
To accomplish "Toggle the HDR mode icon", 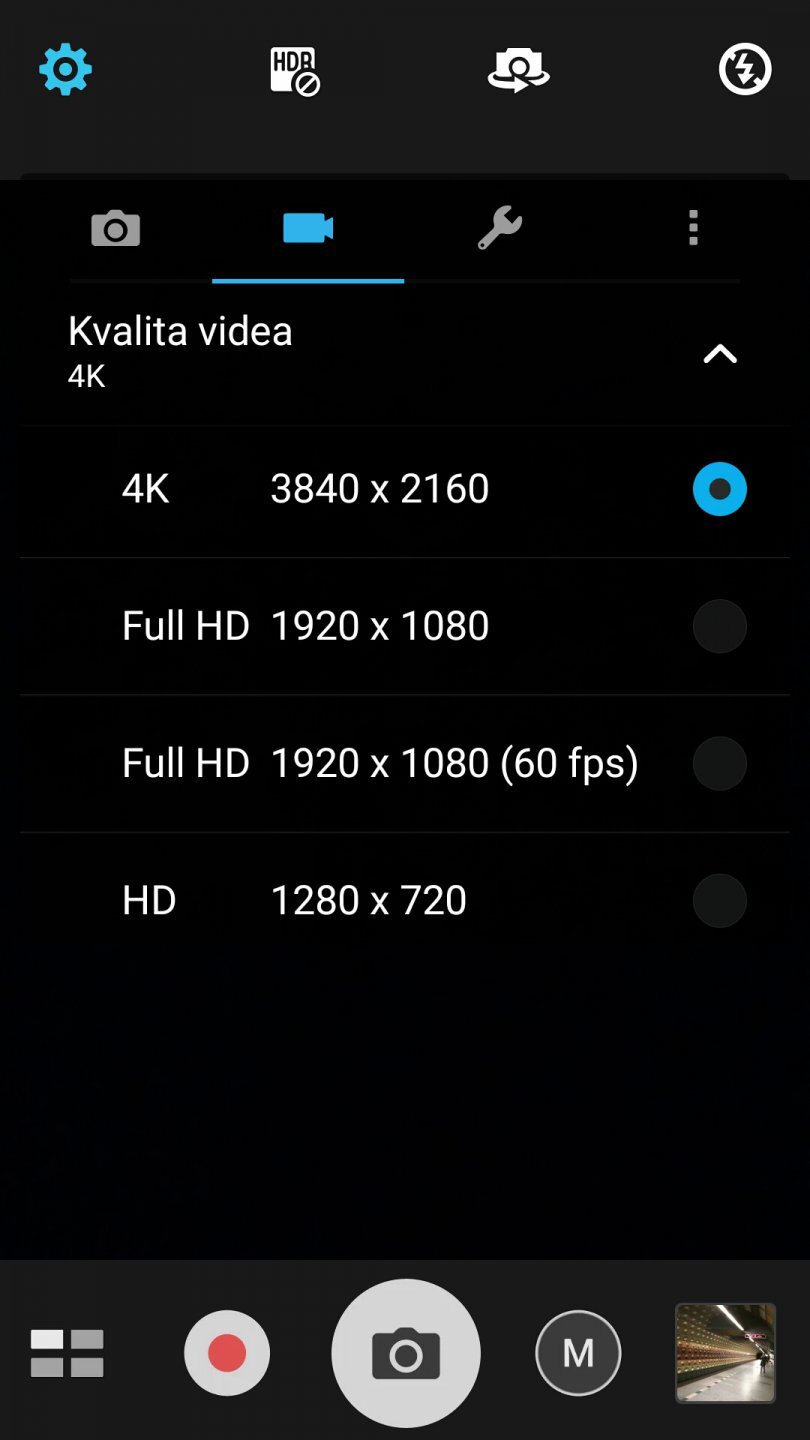I will [x=295, y=71].
